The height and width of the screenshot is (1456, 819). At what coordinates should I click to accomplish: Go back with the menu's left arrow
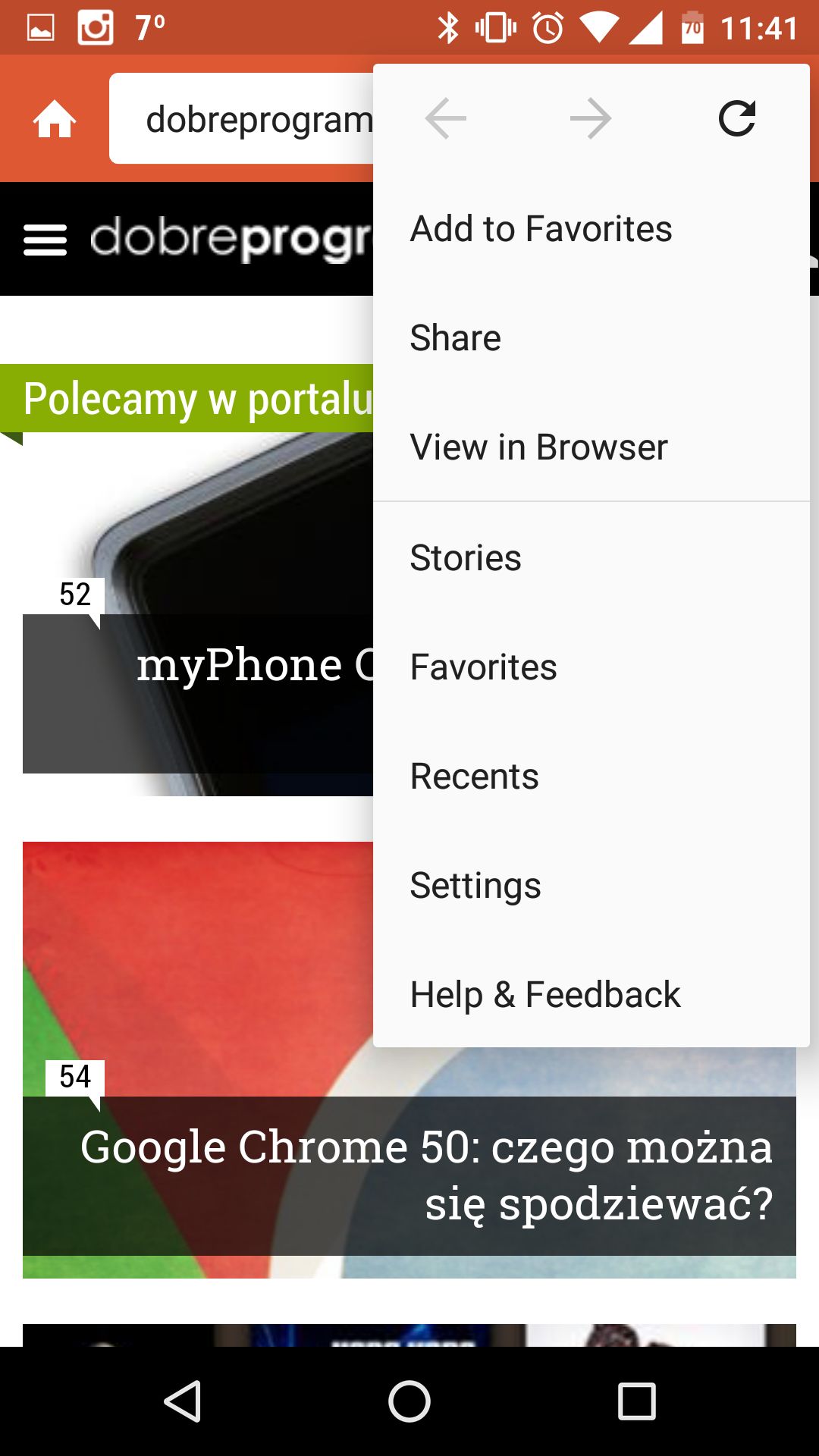click(x=445, y=118)
